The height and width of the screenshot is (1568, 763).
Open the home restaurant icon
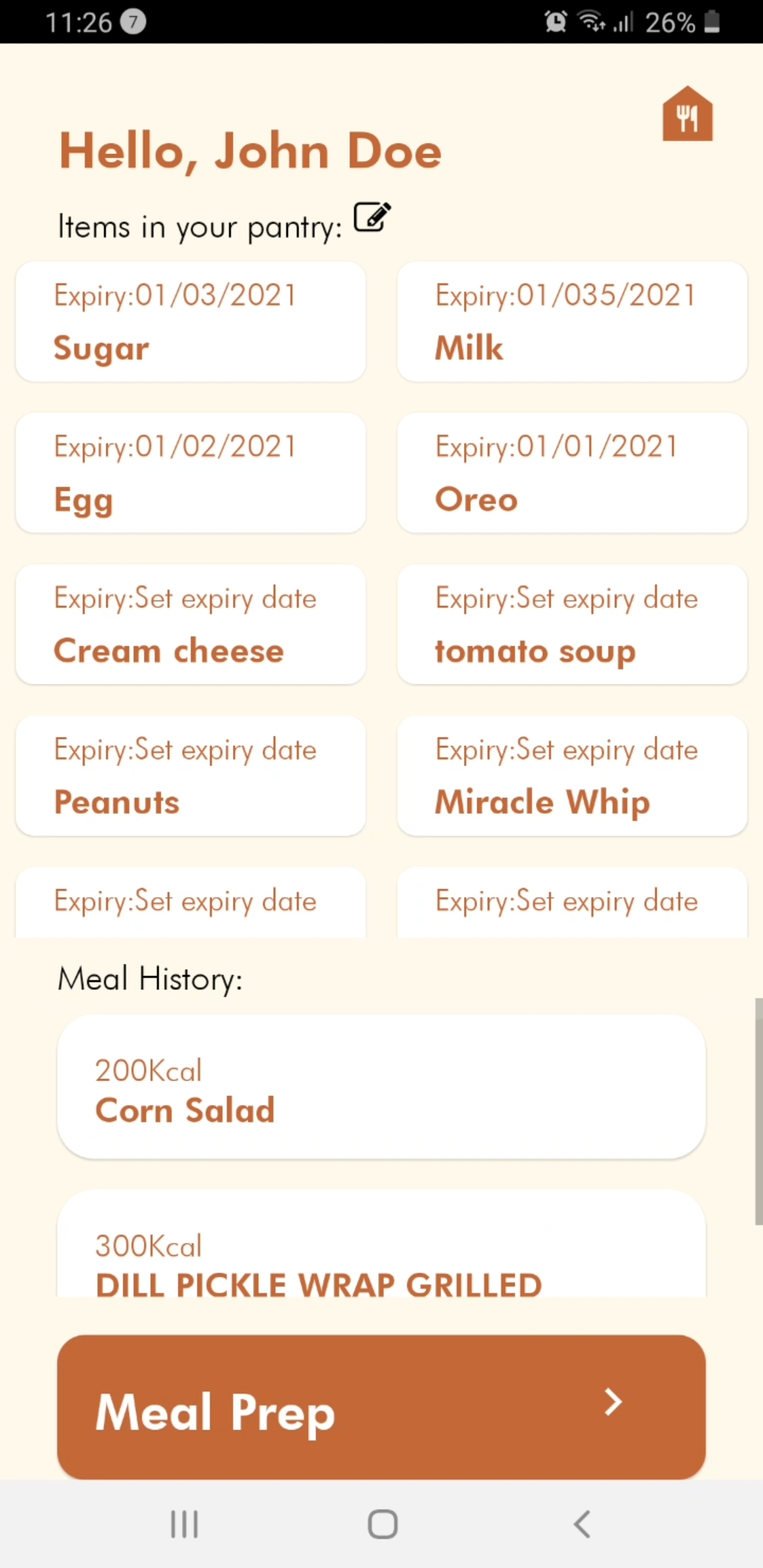tap(687, 114)
